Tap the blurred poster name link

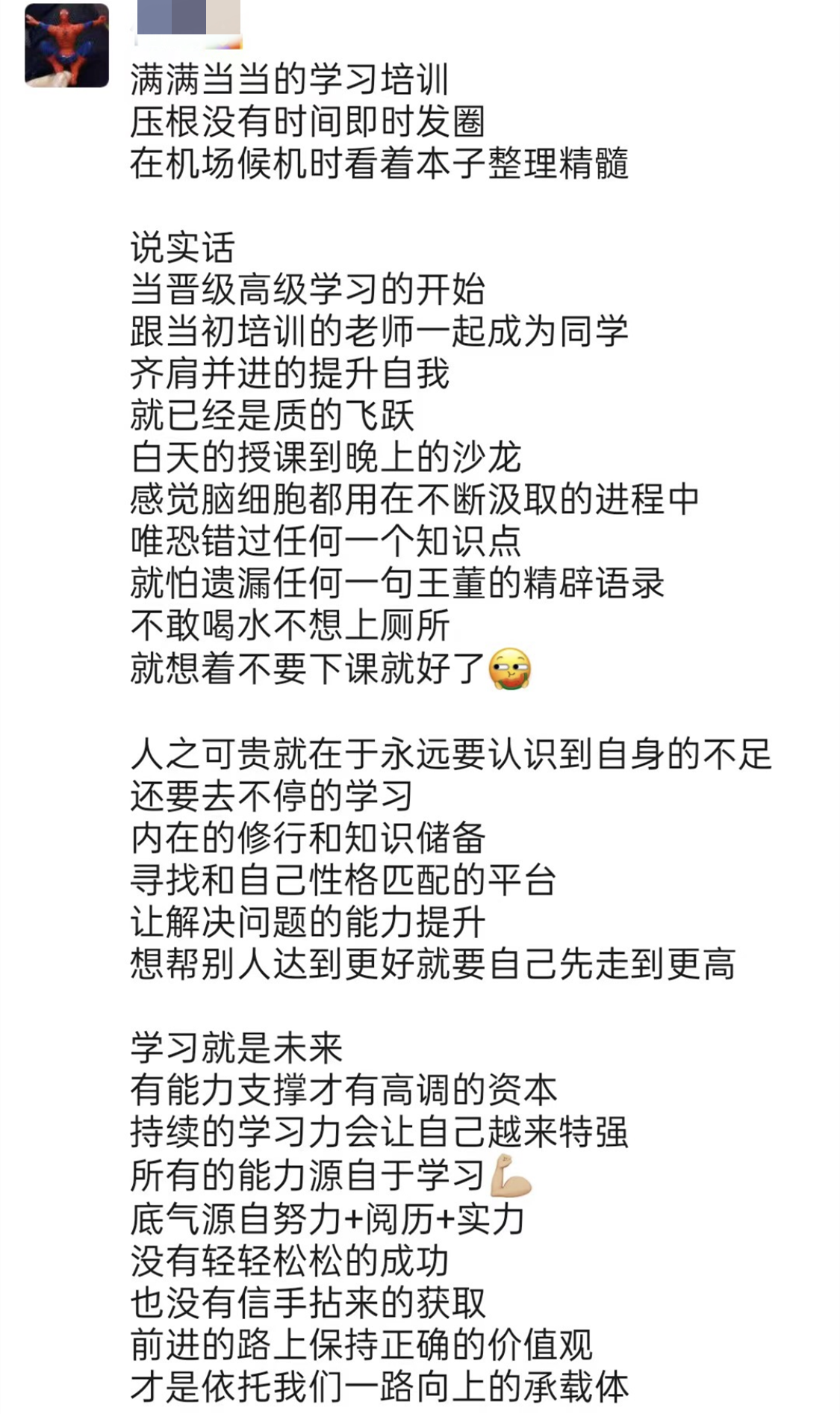[x=189, y=23]
